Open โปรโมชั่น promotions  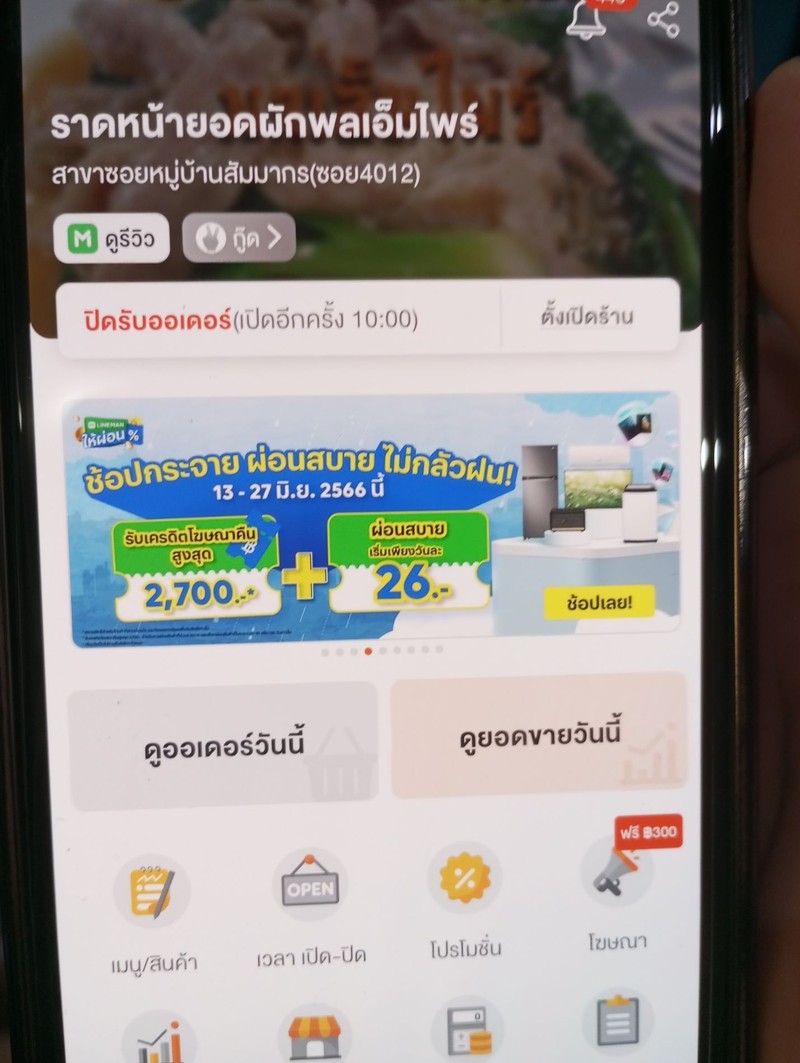click(x=465, y=899)
